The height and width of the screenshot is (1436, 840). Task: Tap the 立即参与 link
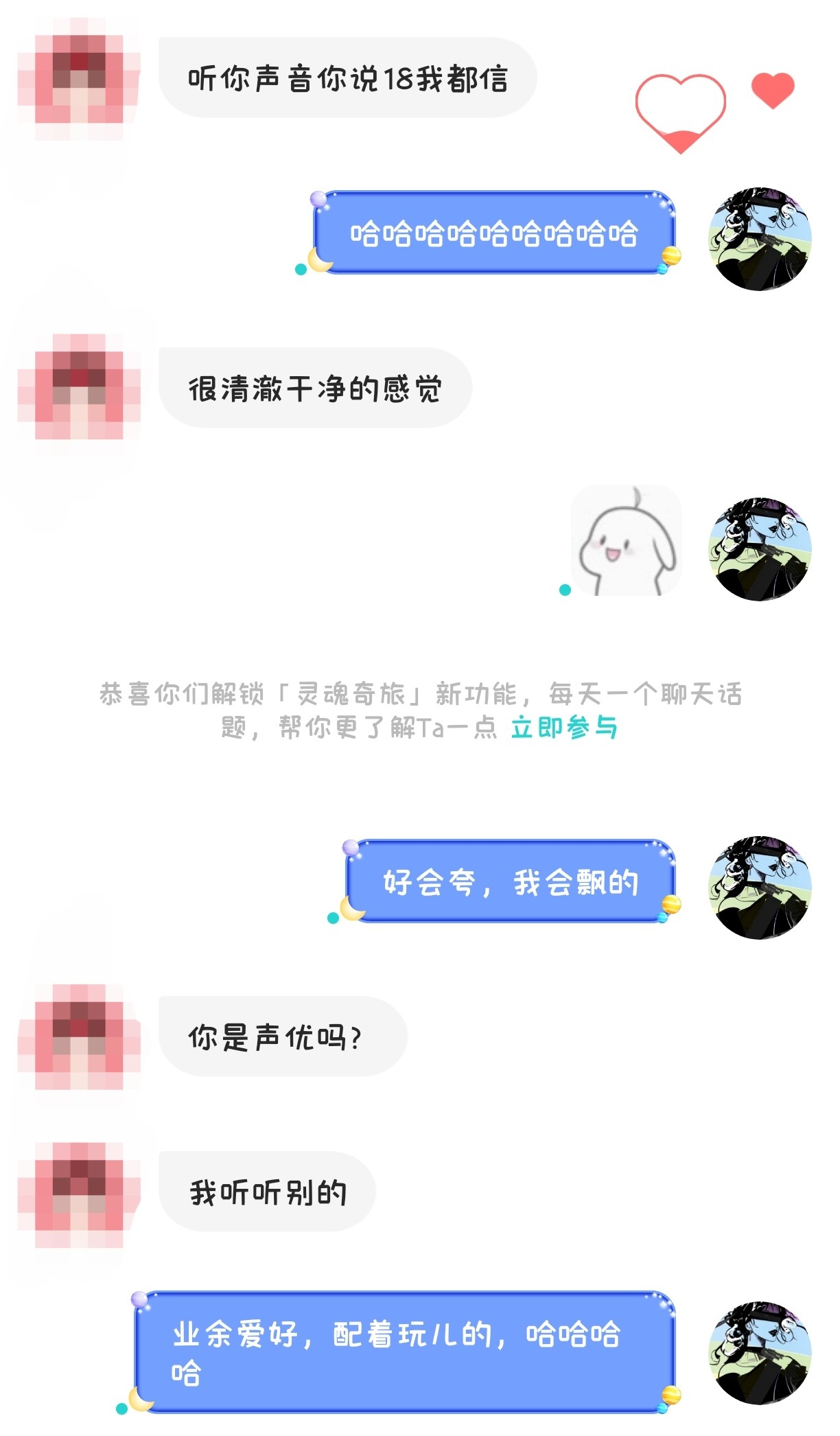pos(564,728)
